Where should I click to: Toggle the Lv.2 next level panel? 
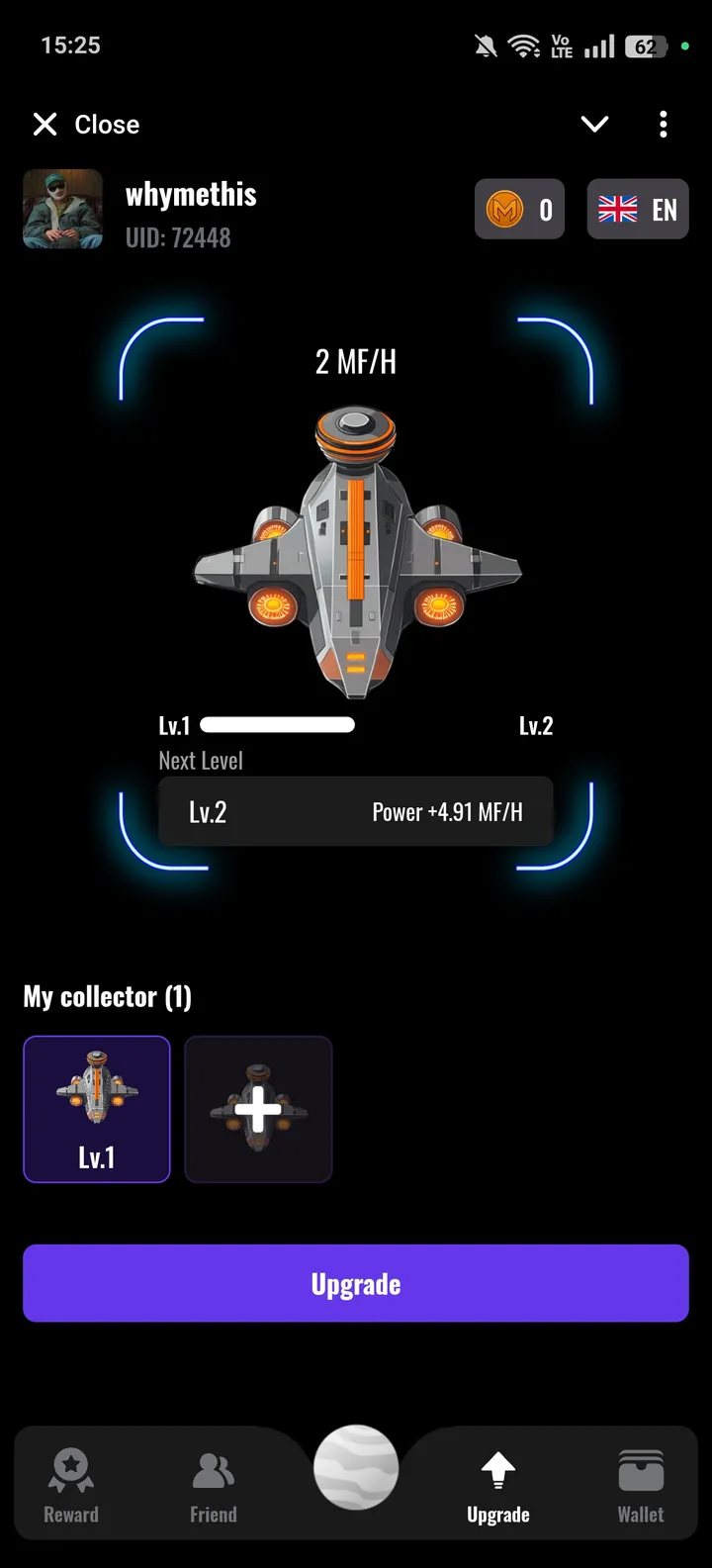click(355, 811)
